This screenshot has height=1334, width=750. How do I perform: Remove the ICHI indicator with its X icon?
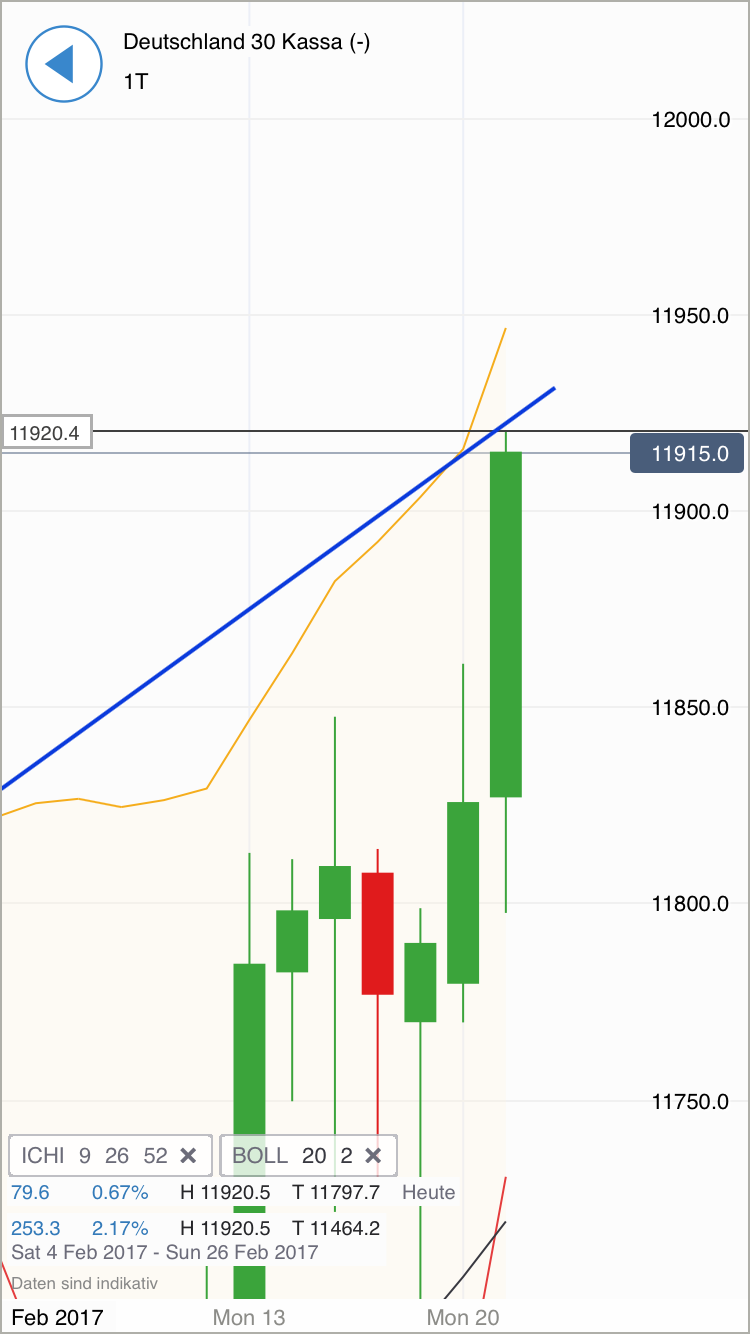[188, 1155]
